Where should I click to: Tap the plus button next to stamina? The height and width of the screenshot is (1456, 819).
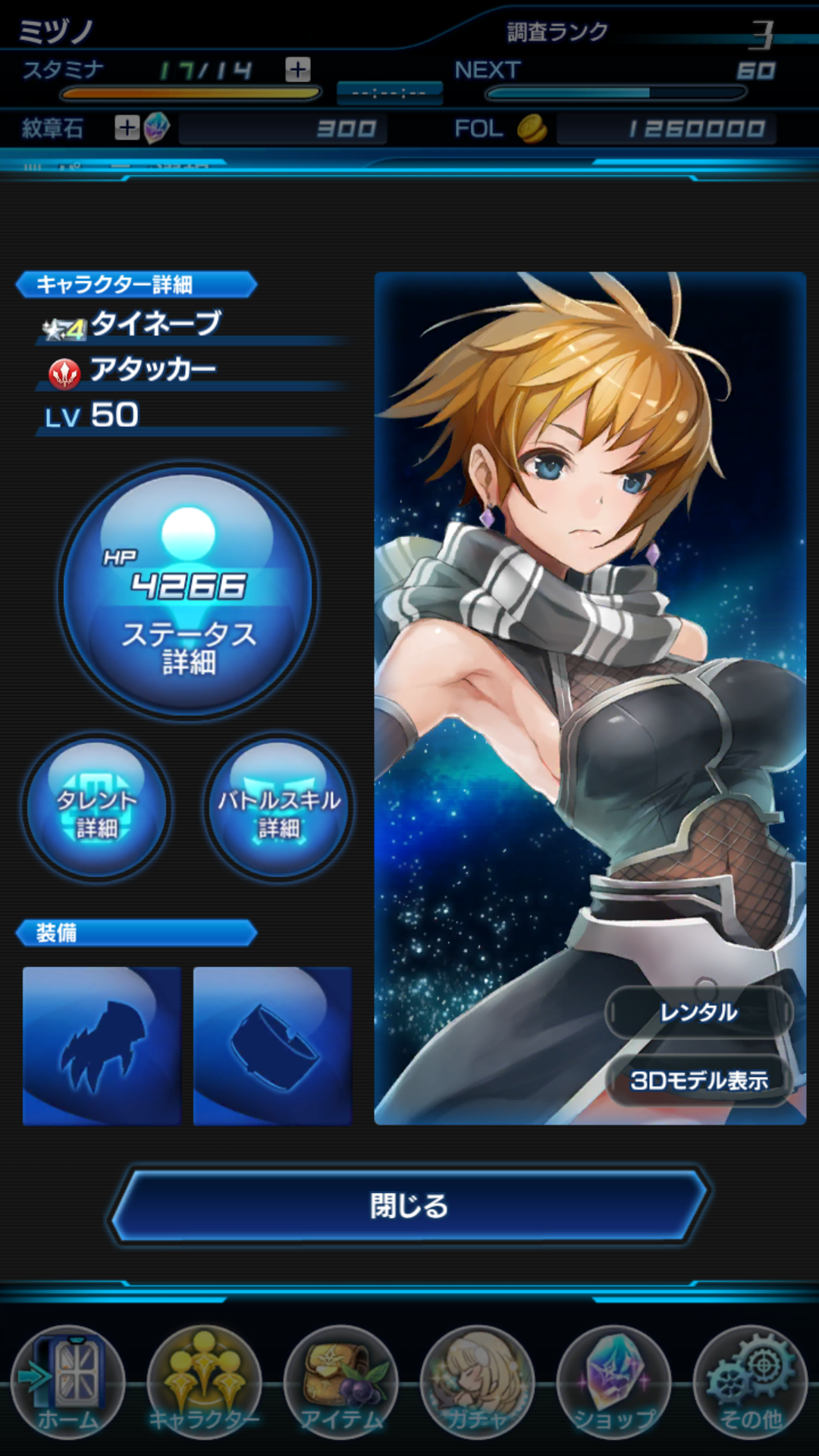[298, 70]
